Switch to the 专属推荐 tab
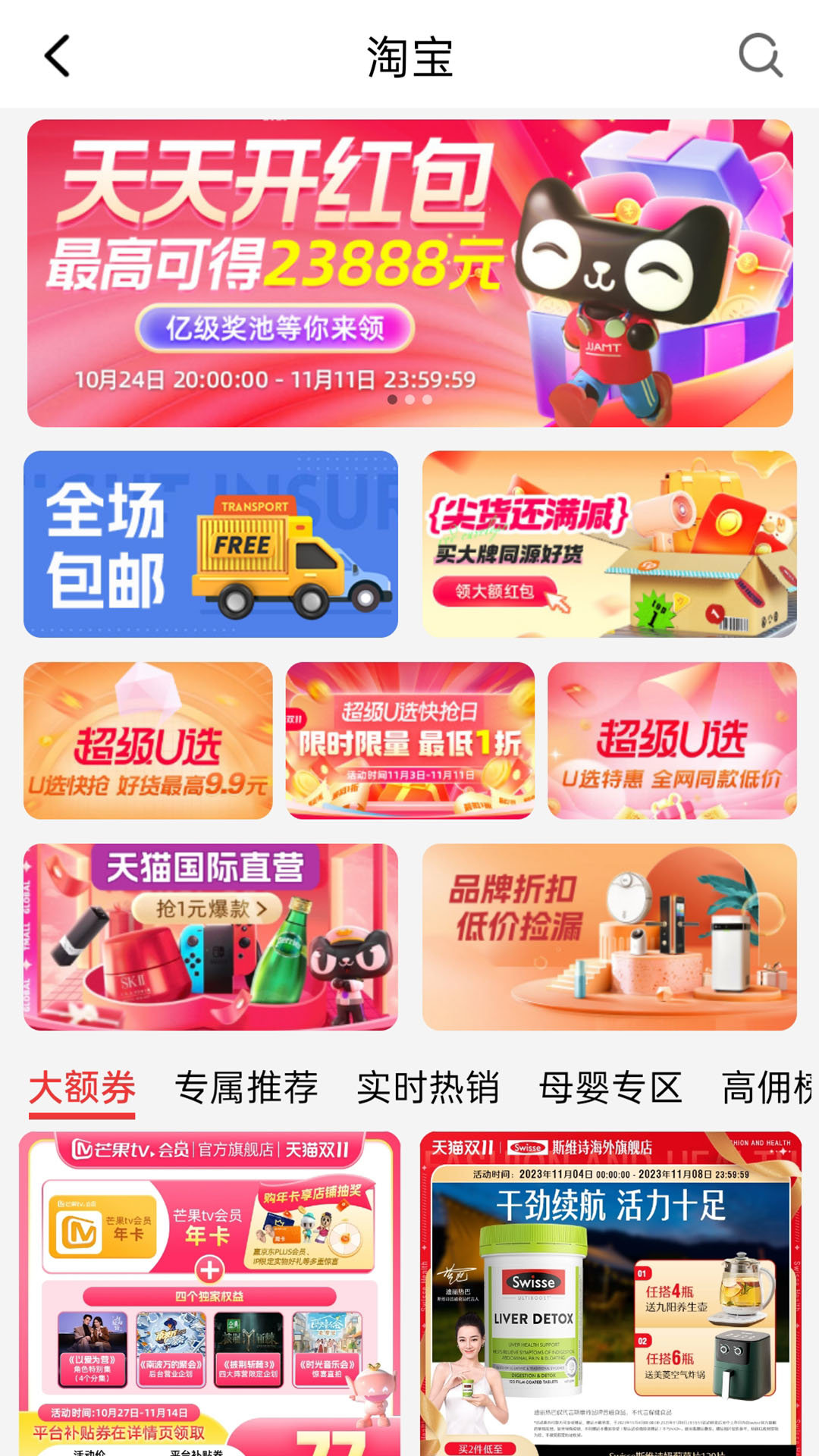 coord(247,1086)
